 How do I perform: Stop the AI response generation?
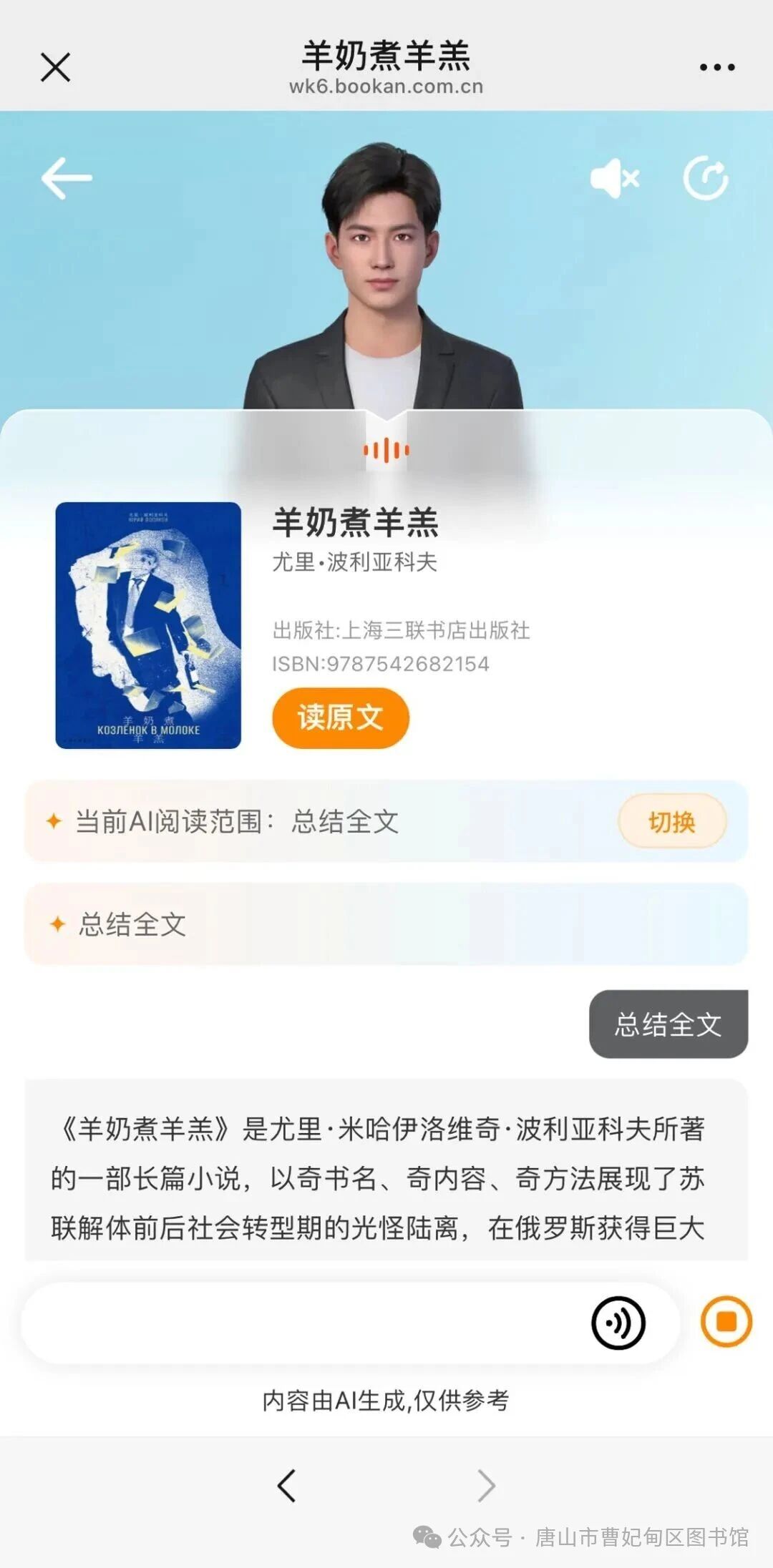[x=726, y=1322]
